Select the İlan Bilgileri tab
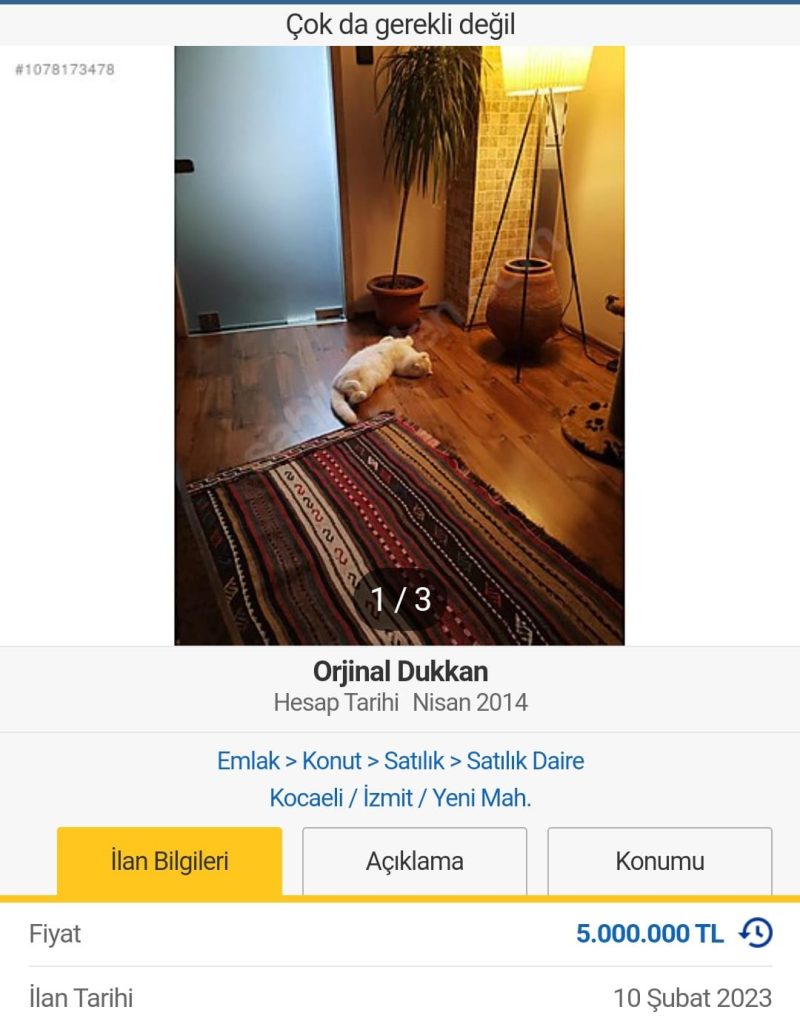Screen dimensions: 800x1024 169,861
